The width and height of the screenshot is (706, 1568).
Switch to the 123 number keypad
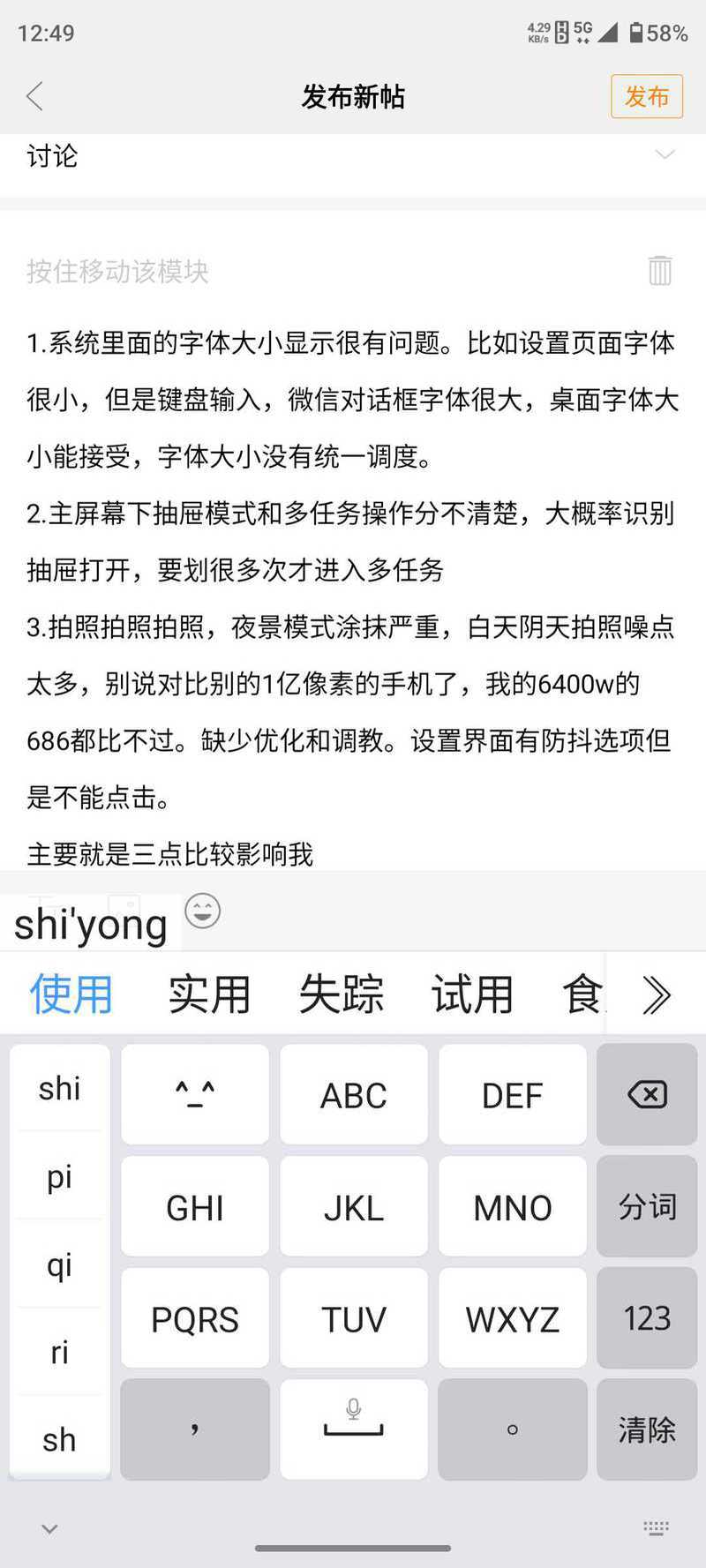(647, 1318)
